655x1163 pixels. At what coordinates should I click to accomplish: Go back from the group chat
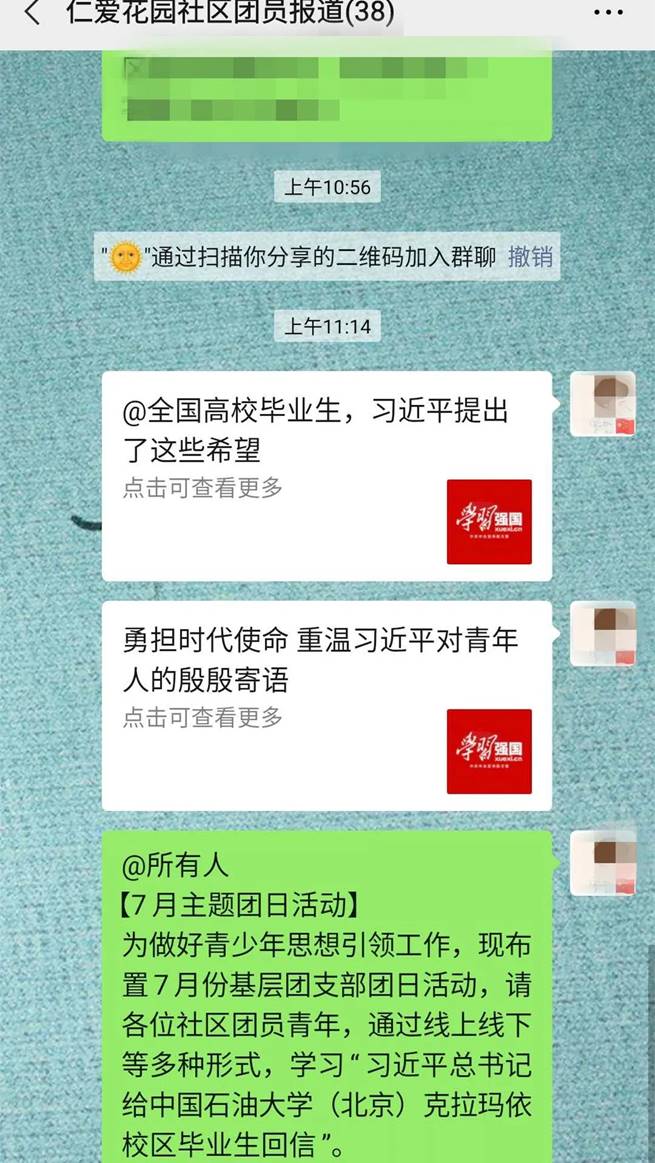(31, 13)
